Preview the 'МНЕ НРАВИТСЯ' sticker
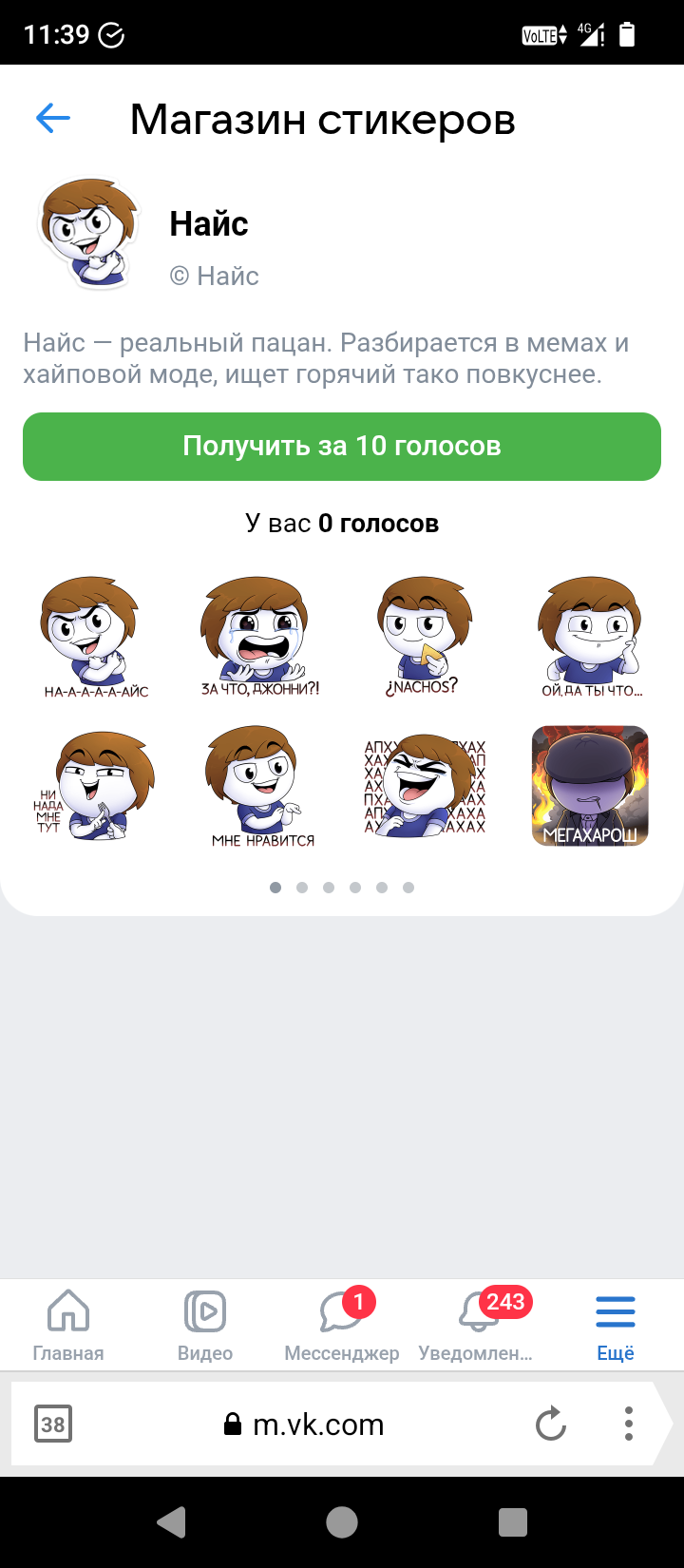The width and height of the screenshot is (684, 1568). [x=257, y=786]
